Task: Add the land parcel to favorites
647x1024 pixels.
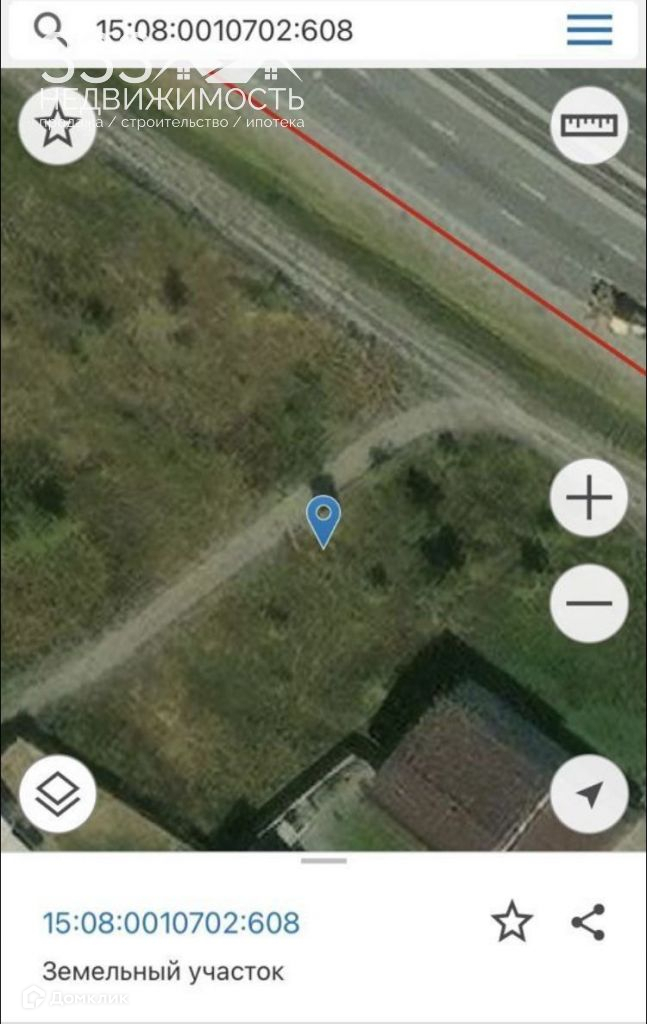Action: pyautogui.click(x=512, y=922)
